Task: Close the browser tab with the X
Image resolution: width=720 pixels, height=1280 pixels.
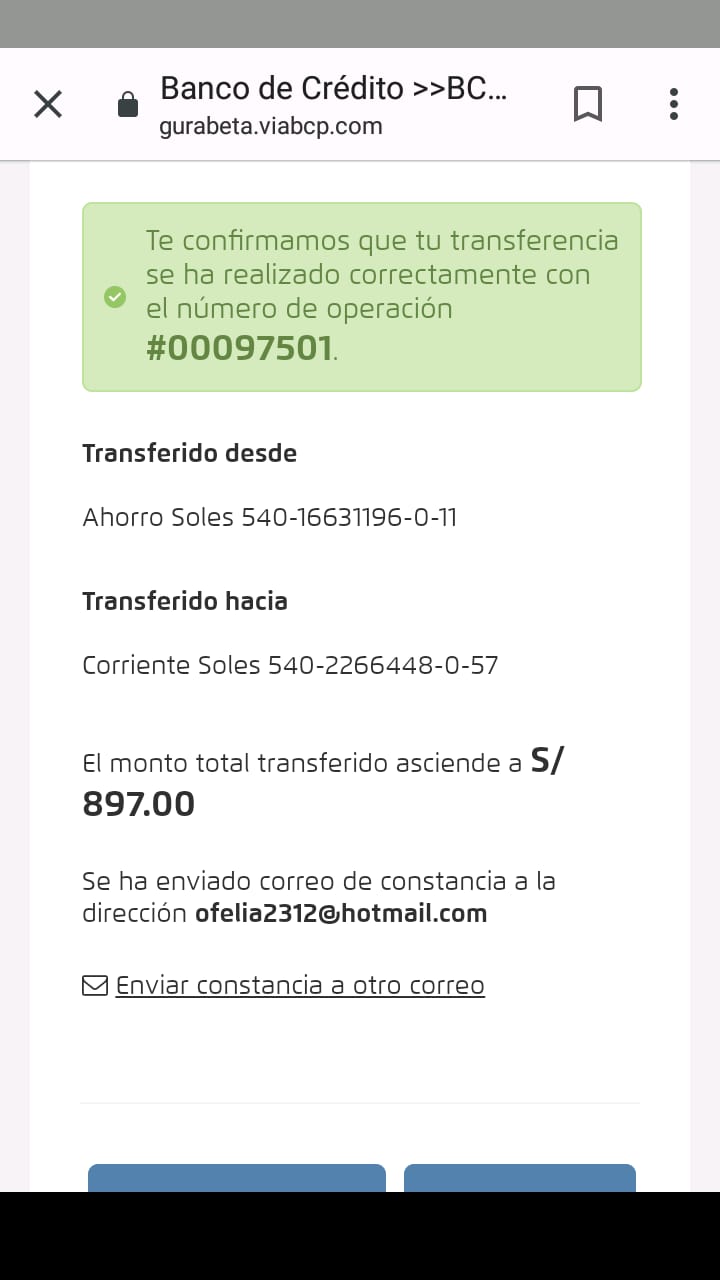Action: point(48,104)
